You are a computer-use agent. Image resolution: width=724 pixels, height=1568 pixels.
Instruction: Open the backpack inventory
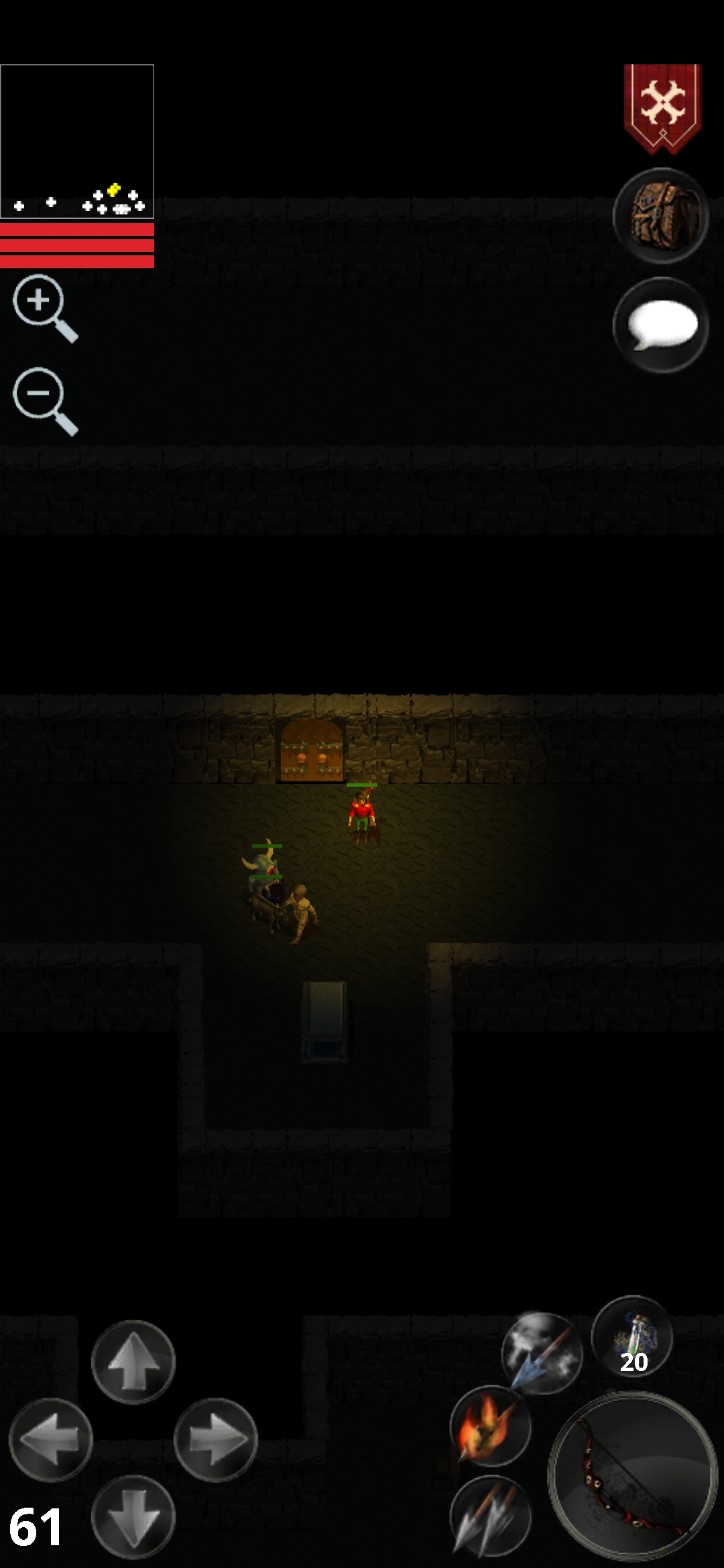pos(660,216)
